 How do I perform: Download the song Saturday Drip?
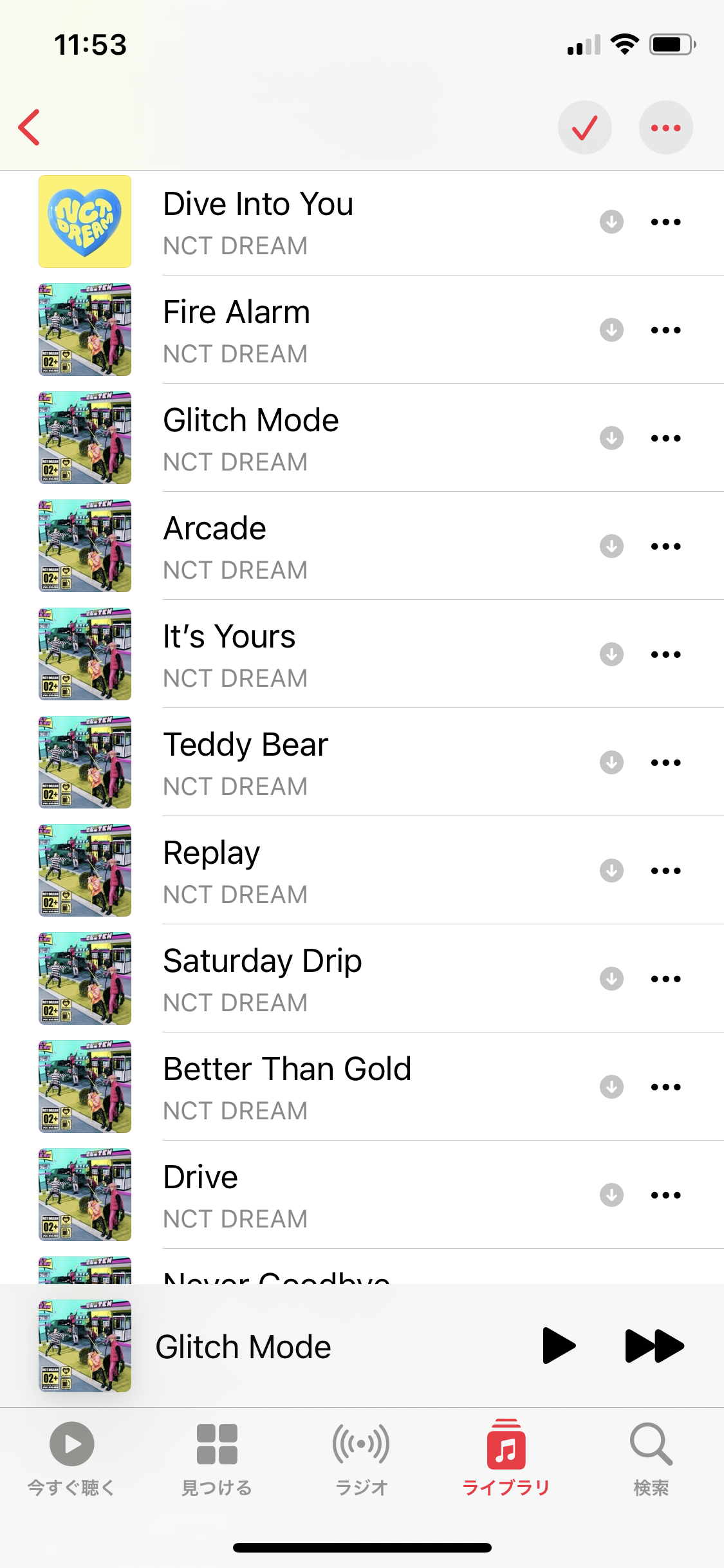[x=611, y=979]
